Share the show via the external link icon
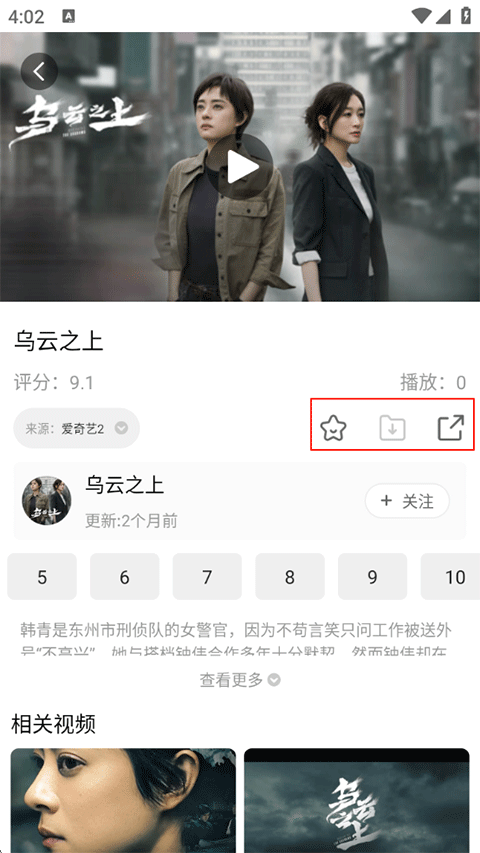480x853 pixels. click(x=451, y=428)
